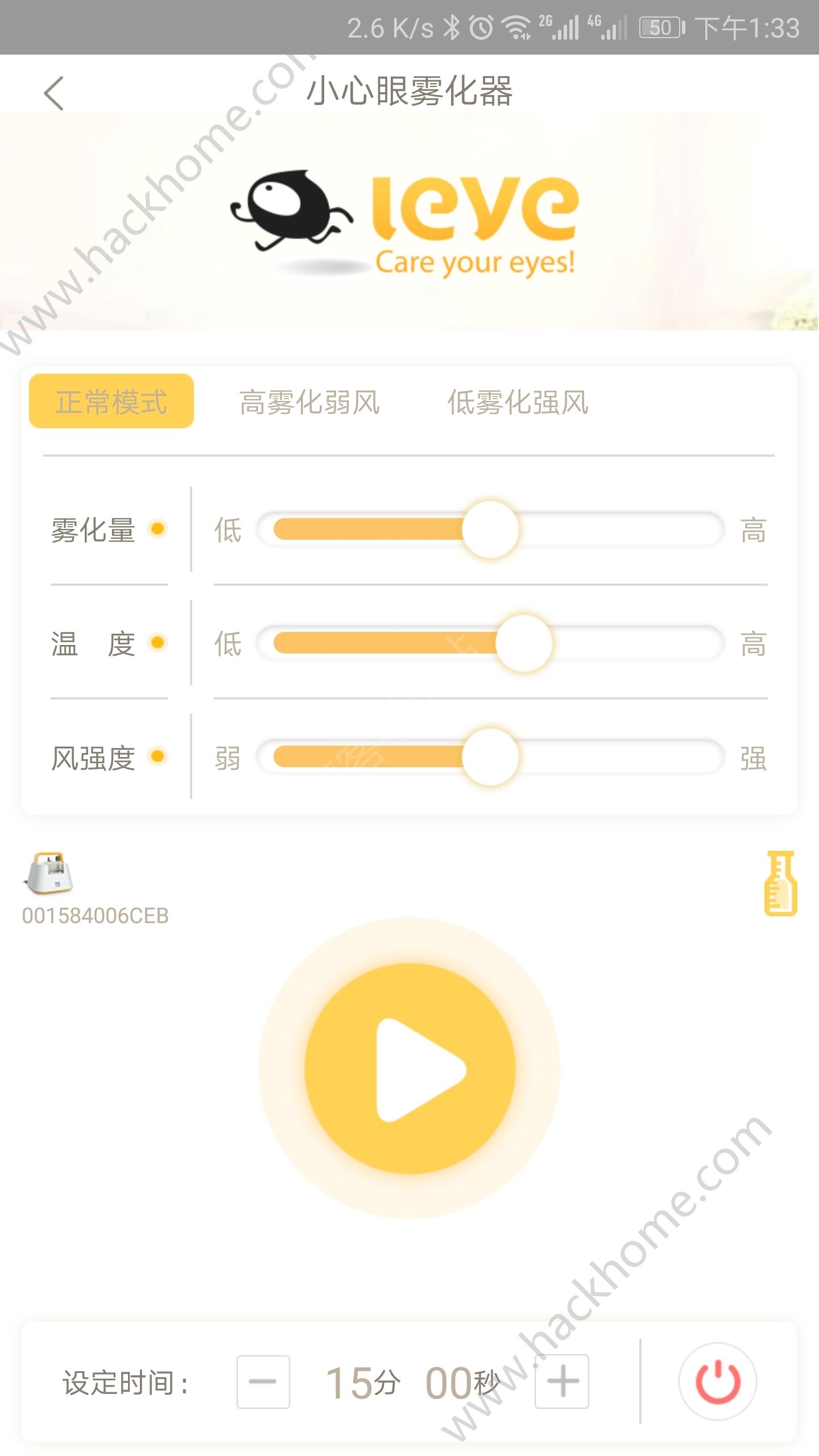819x1456 pixels.
Task: Tap the Bluetooth icon in status bar
Action: (x=452, y=26)
